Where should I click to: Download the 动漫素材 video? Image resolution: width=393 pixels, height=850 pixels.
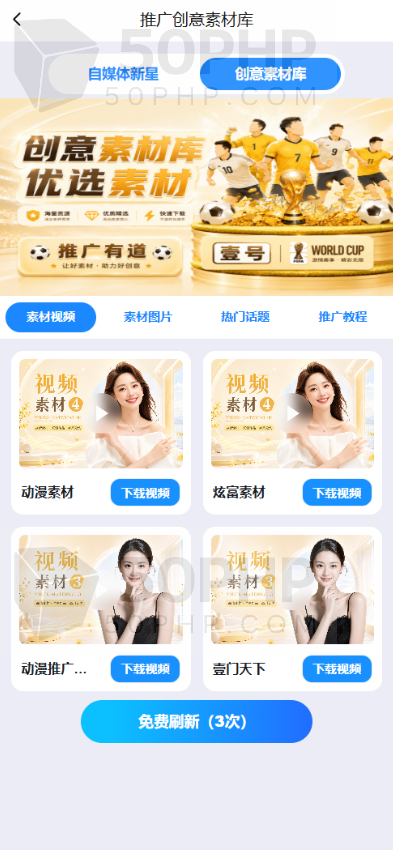tap(145, 493)
